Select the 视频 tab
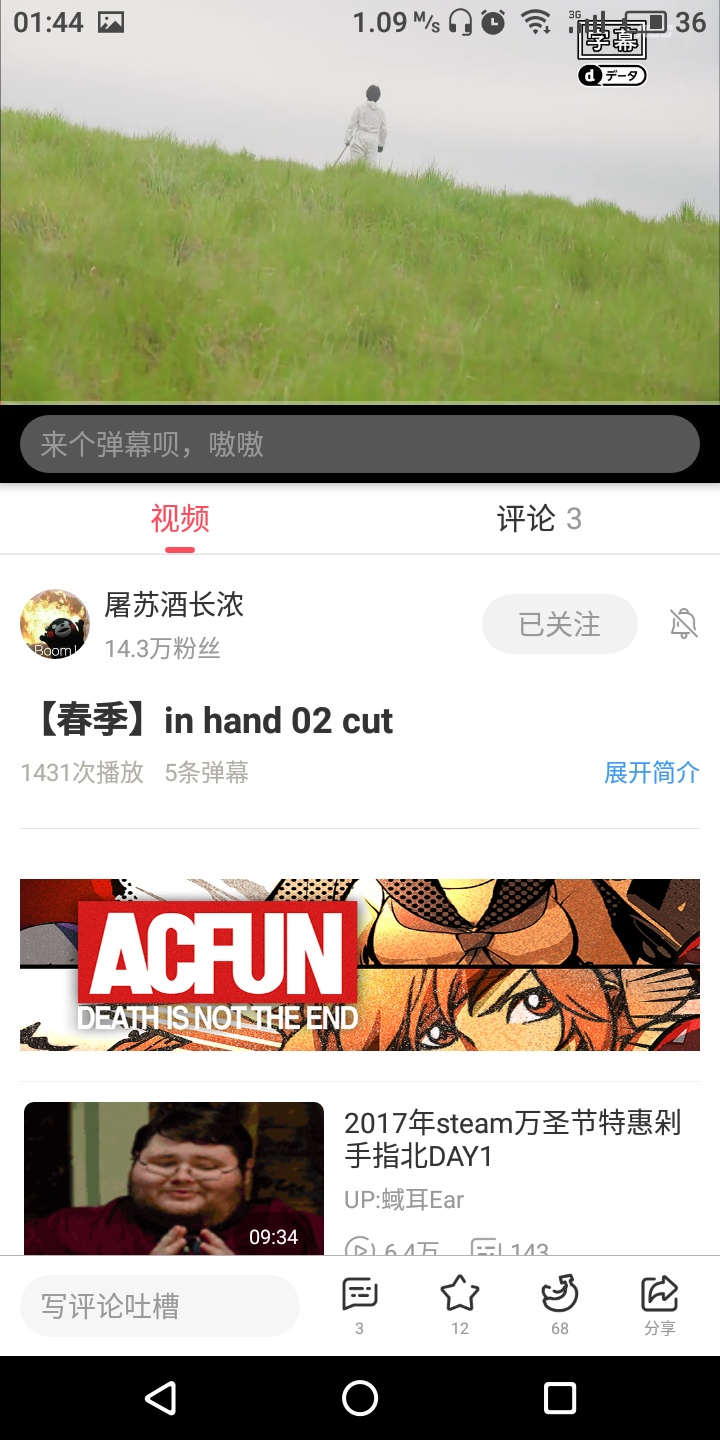Viewport: 720px width, 1440px height. [180, 519]
